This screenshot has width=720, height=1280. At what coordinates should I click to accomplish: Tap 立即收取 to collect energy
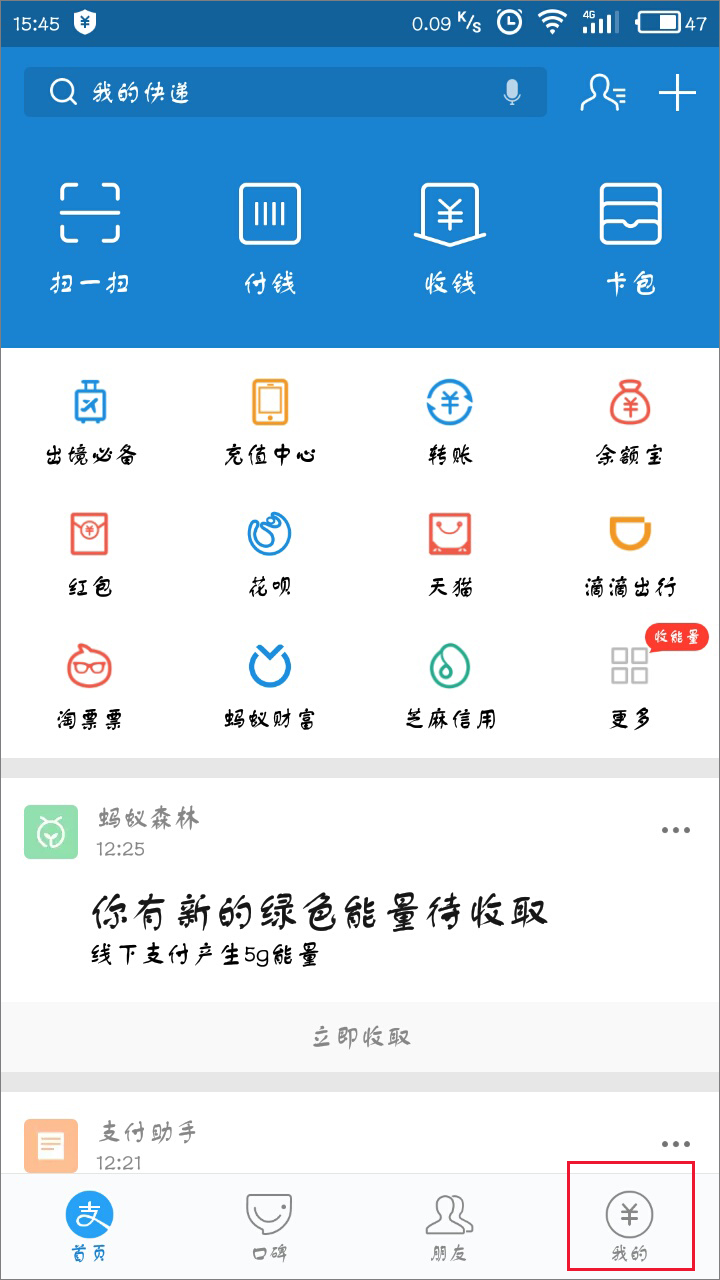pos(360,1037)
